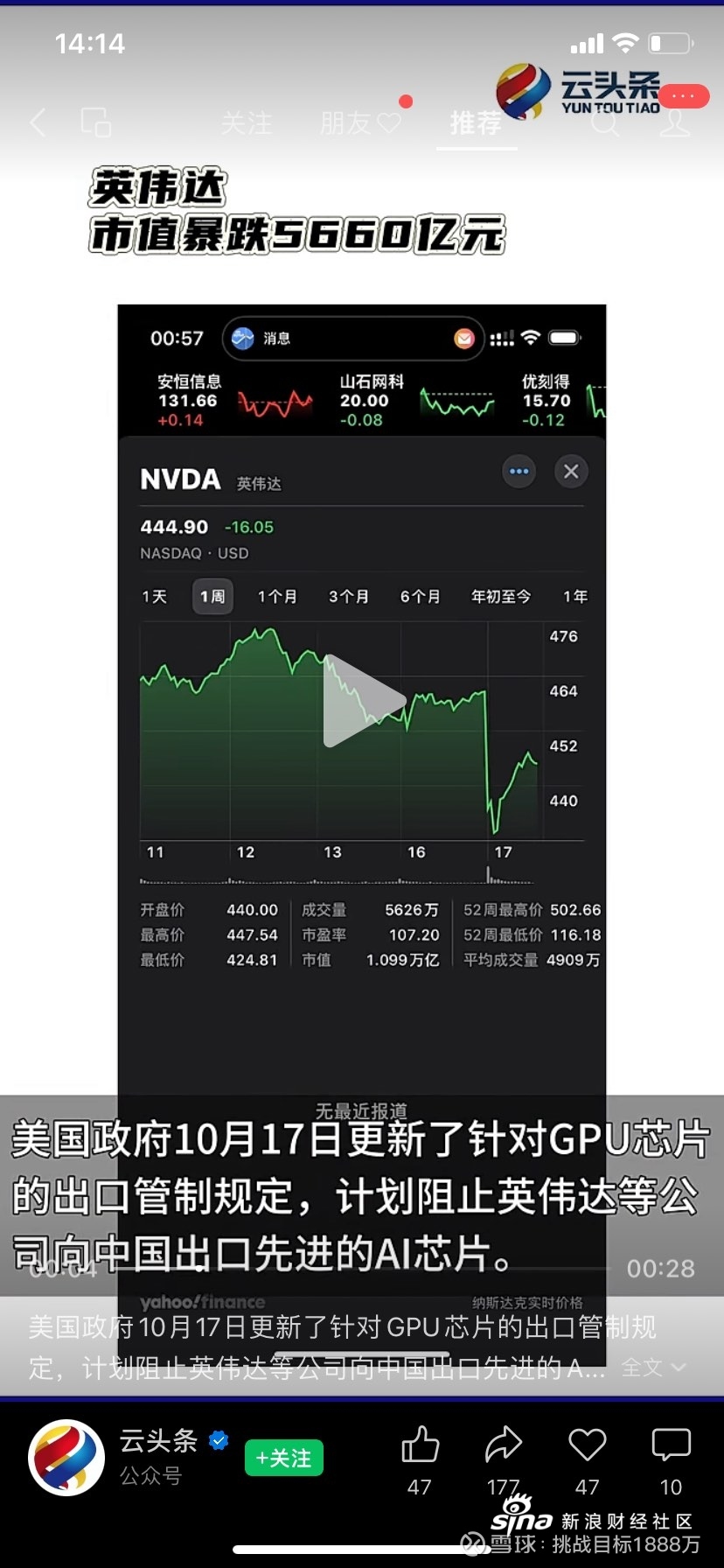Go back from the video feed
Screen dimensions: 724x1568
38,122
